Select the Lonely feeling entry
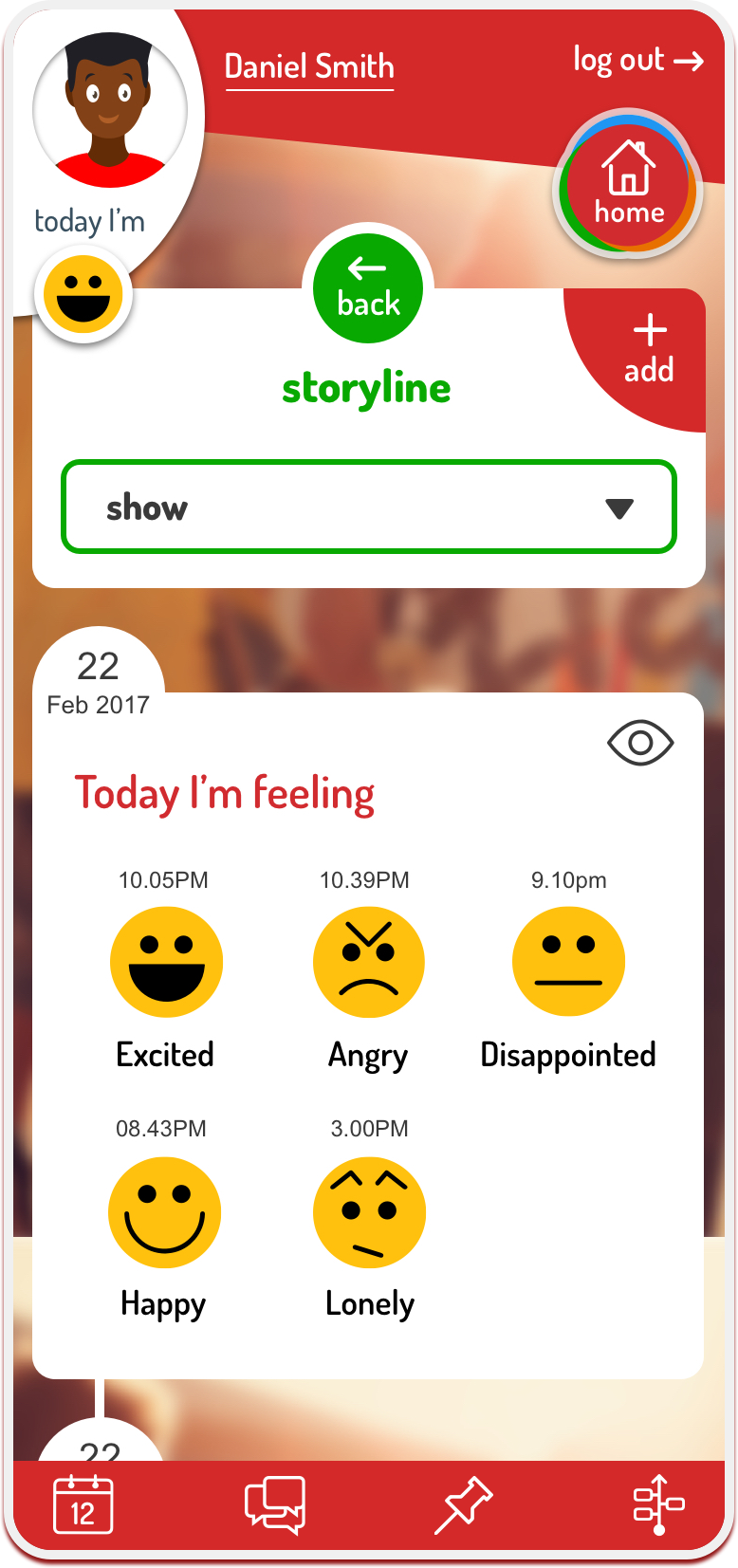The image size is (738, 1568). point(369,1212)
